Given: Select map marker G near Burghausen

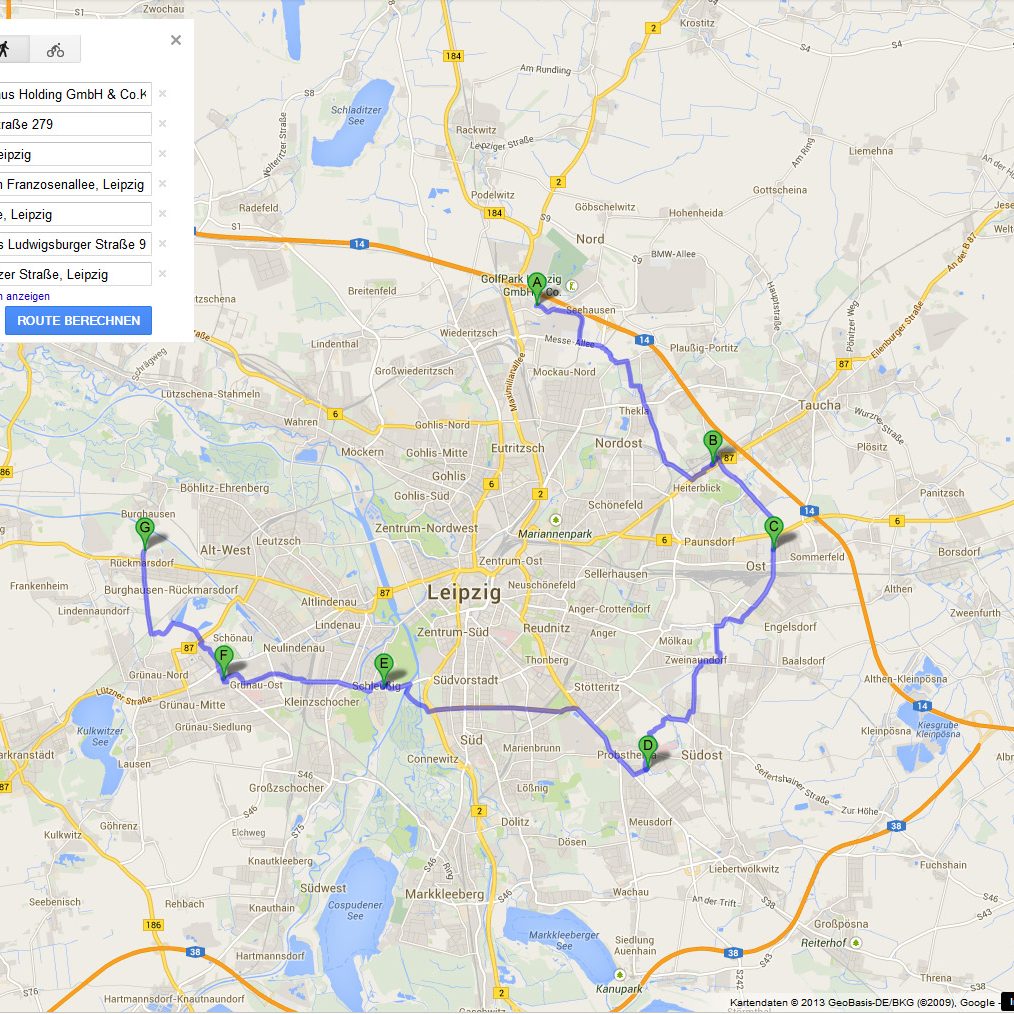Looking at the screenshot, I should pyautogui.click(x=144, y=530).
